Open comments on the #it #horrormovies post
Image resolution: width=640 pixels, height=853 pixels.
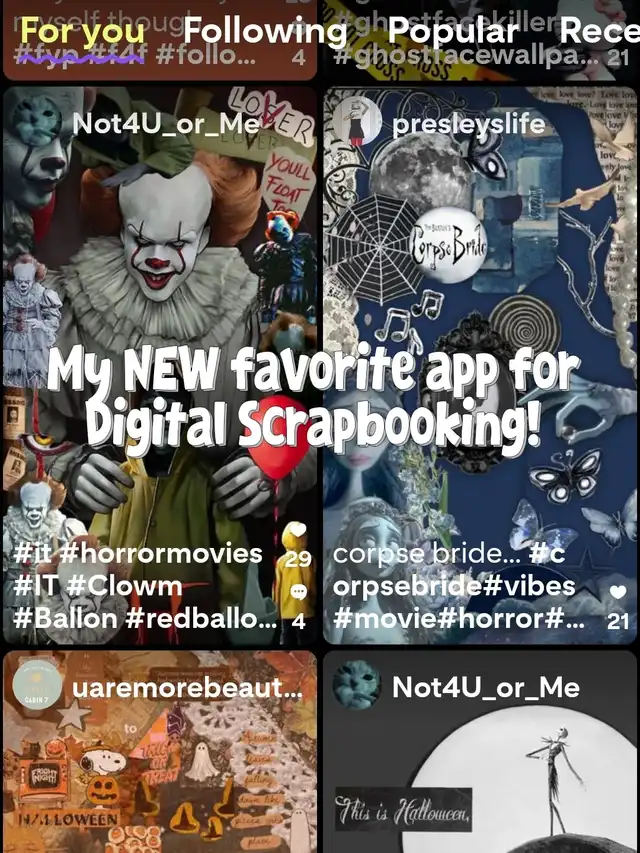pos(298,592)
